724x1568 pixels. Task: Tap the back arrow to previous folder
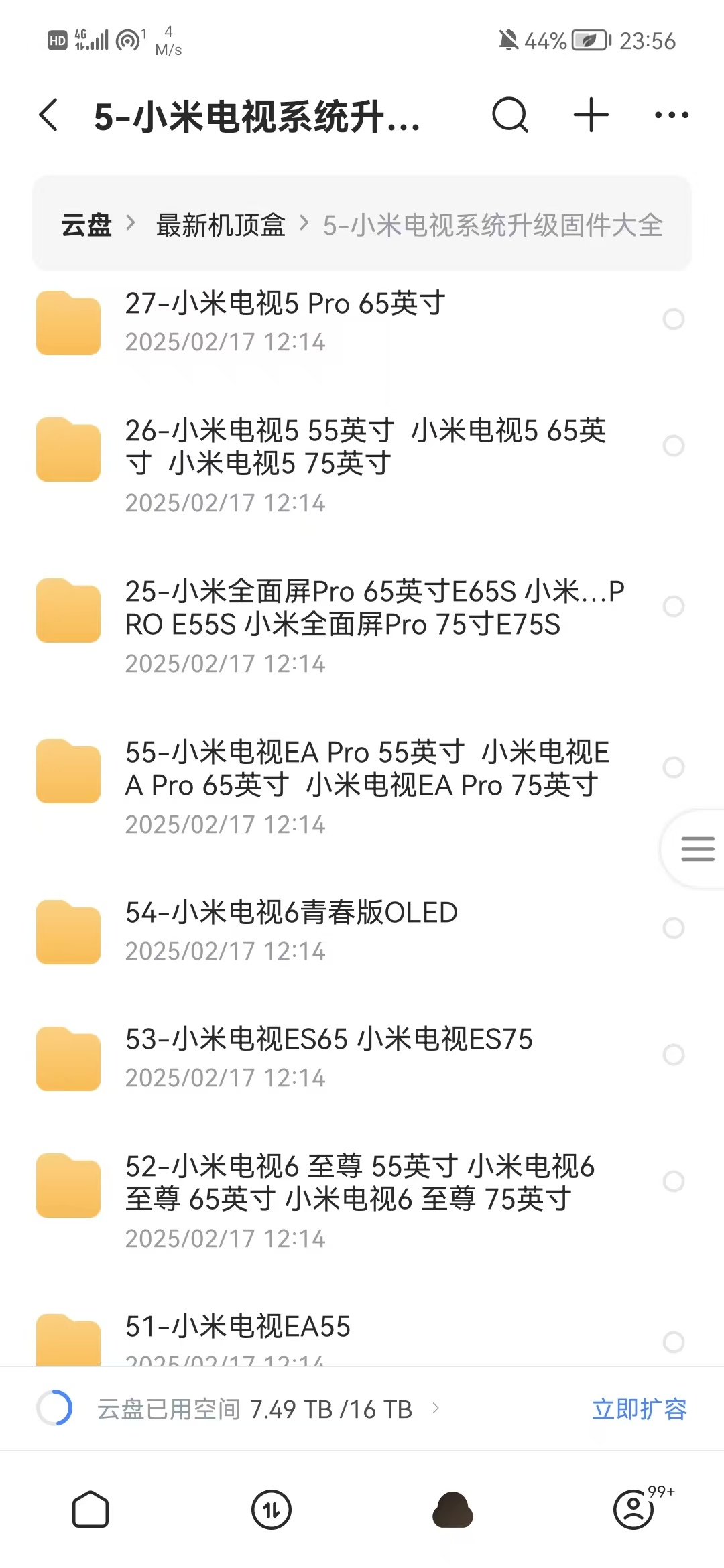(47, 114)
